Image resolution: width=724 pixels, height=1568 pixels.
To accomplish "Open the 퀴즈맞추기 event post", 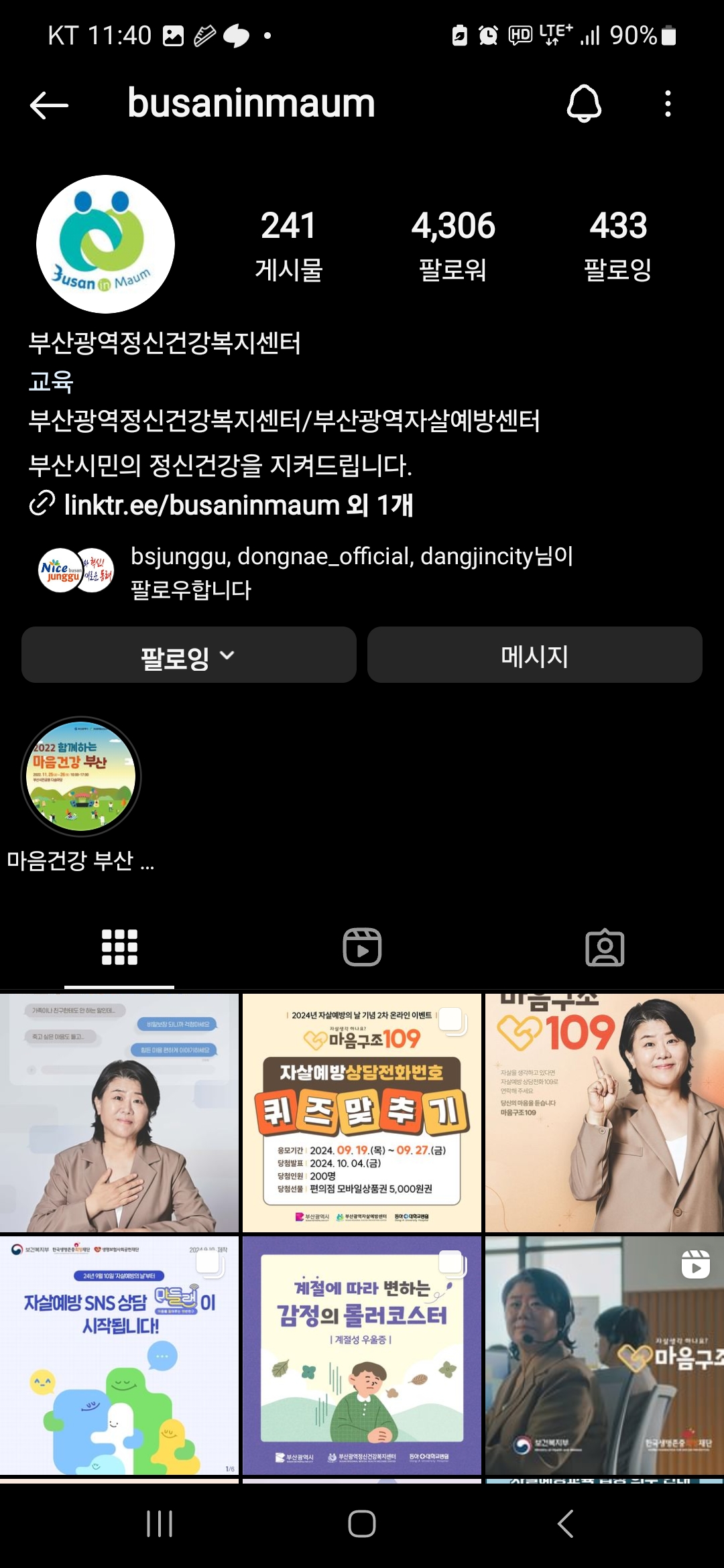I will pyautogui.click(x=361, y=1113).
